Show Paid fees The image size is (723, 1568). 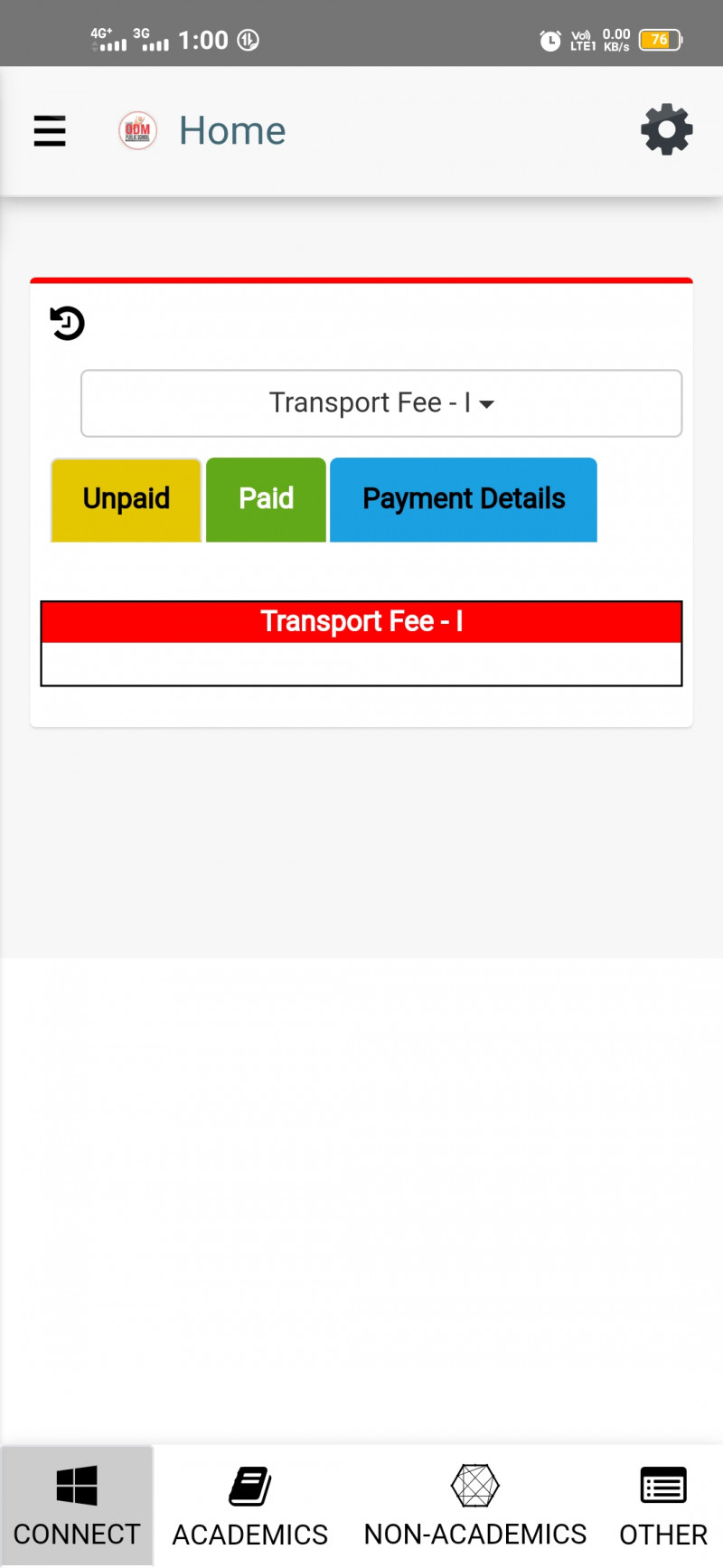click(x=266, y=499)
